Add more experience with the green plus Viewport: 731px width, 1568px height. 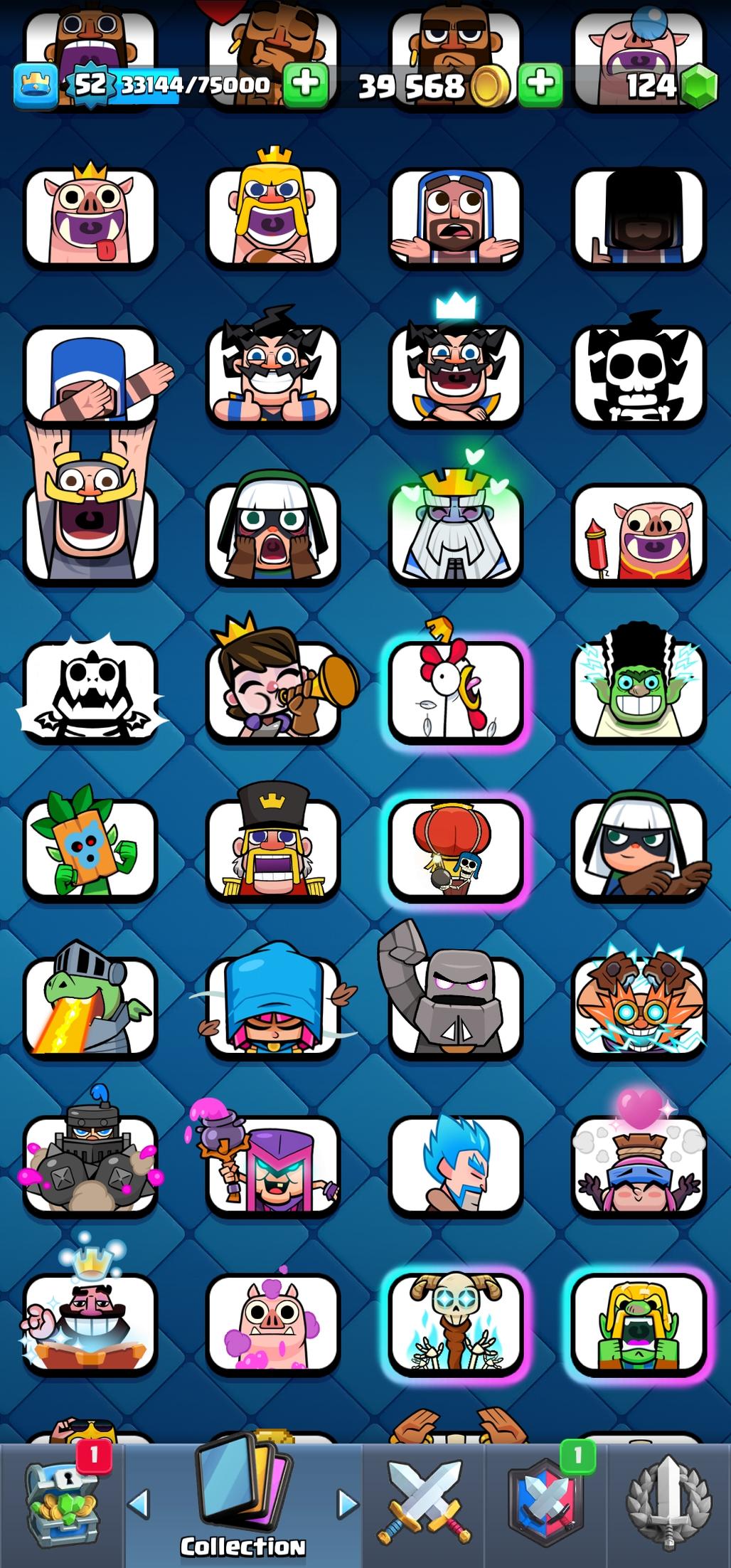click(x=306, y=85)
